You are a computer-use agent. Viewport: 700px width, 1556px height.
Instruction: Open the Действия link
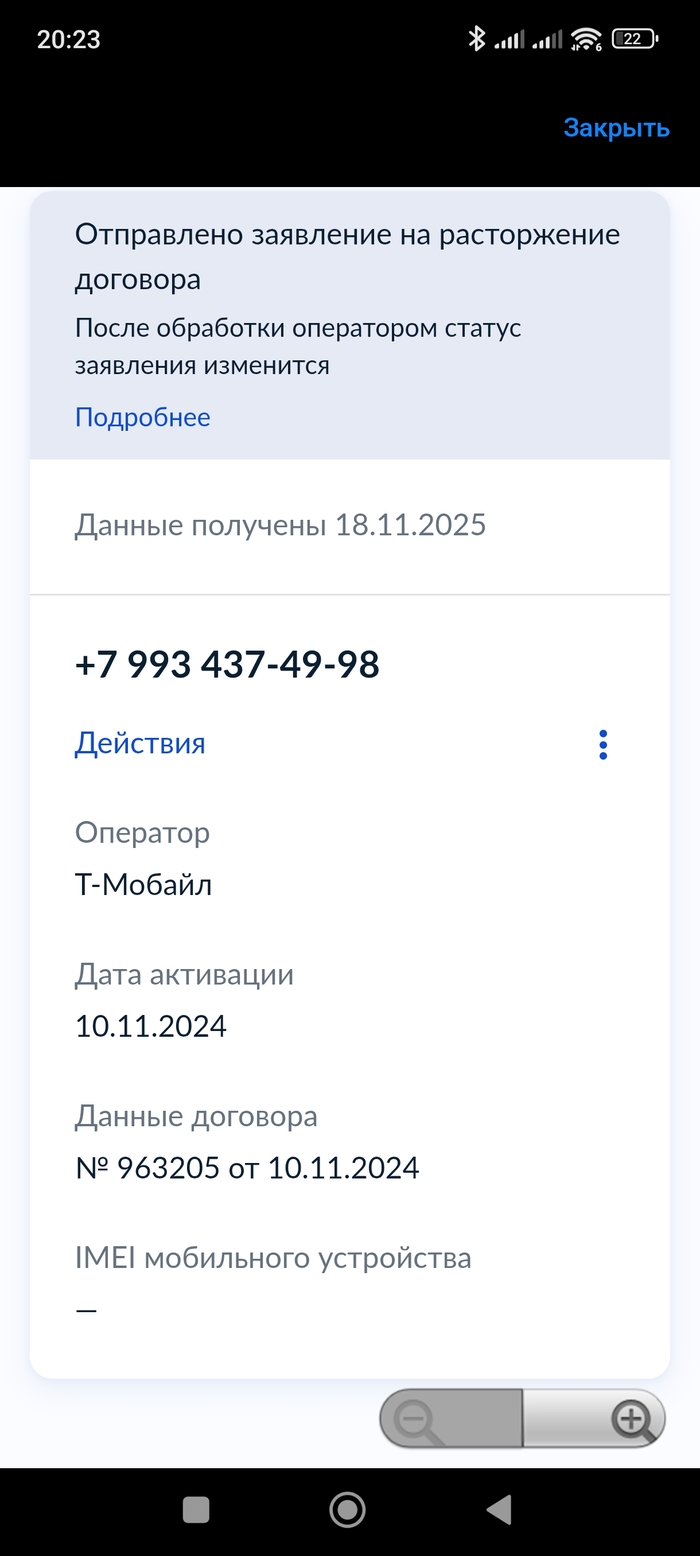140,743
